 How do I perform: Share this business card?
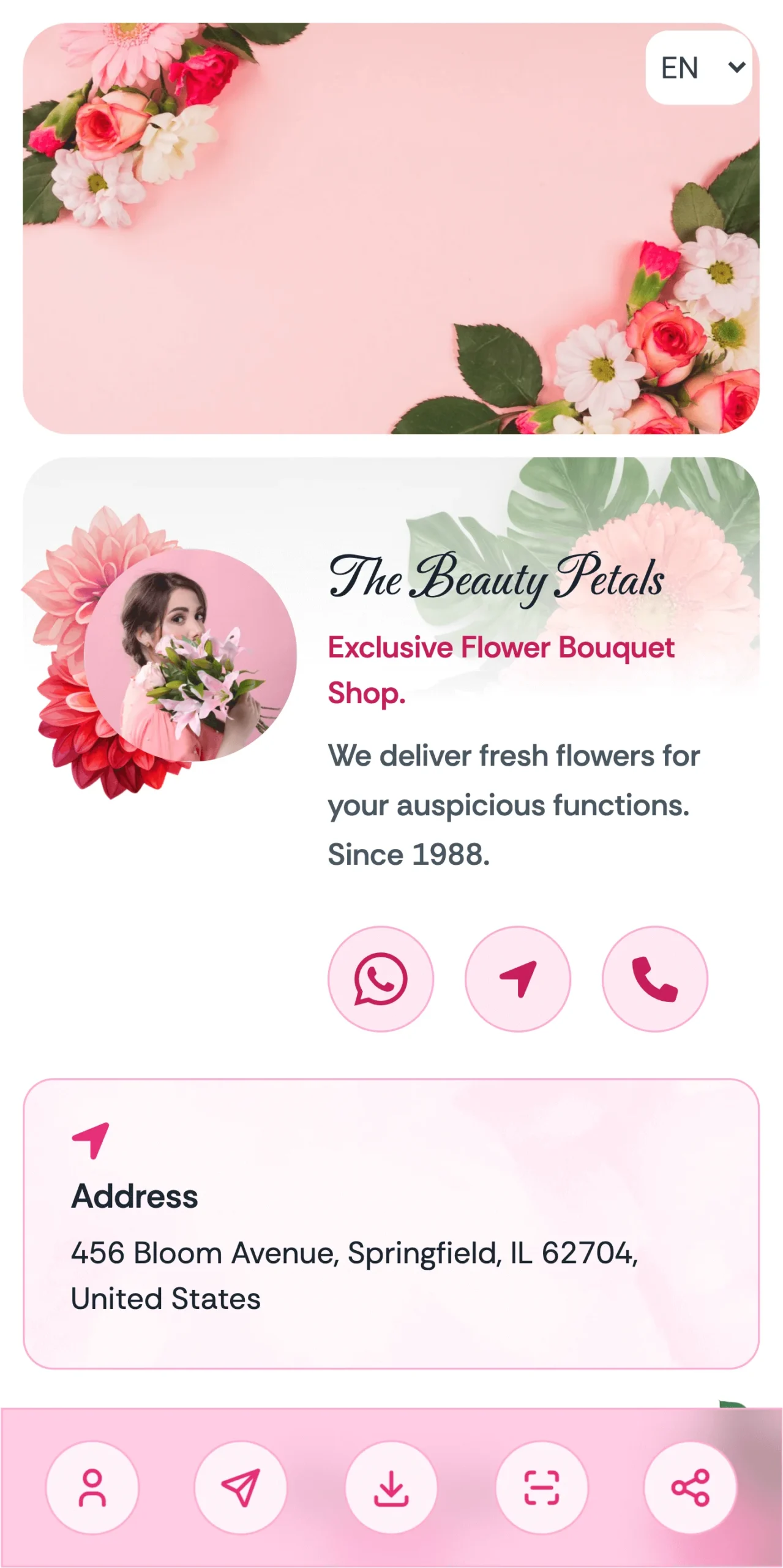point(690,1487)
